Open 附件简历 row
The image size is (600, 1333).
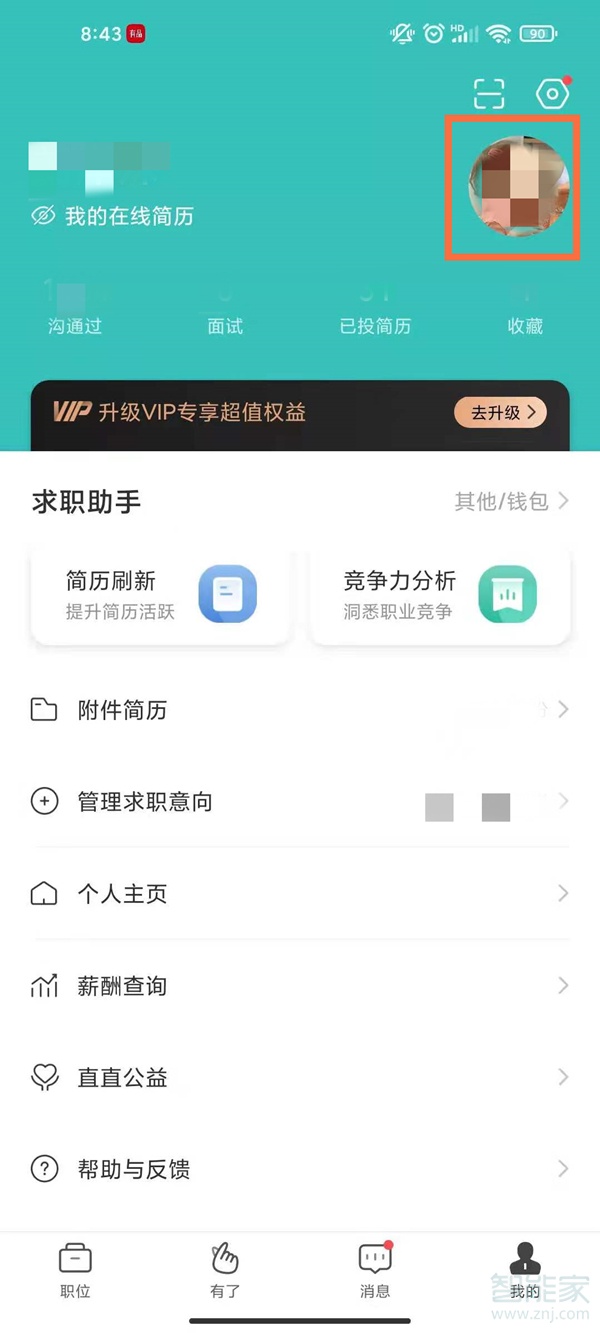click(x=300, y=710)
